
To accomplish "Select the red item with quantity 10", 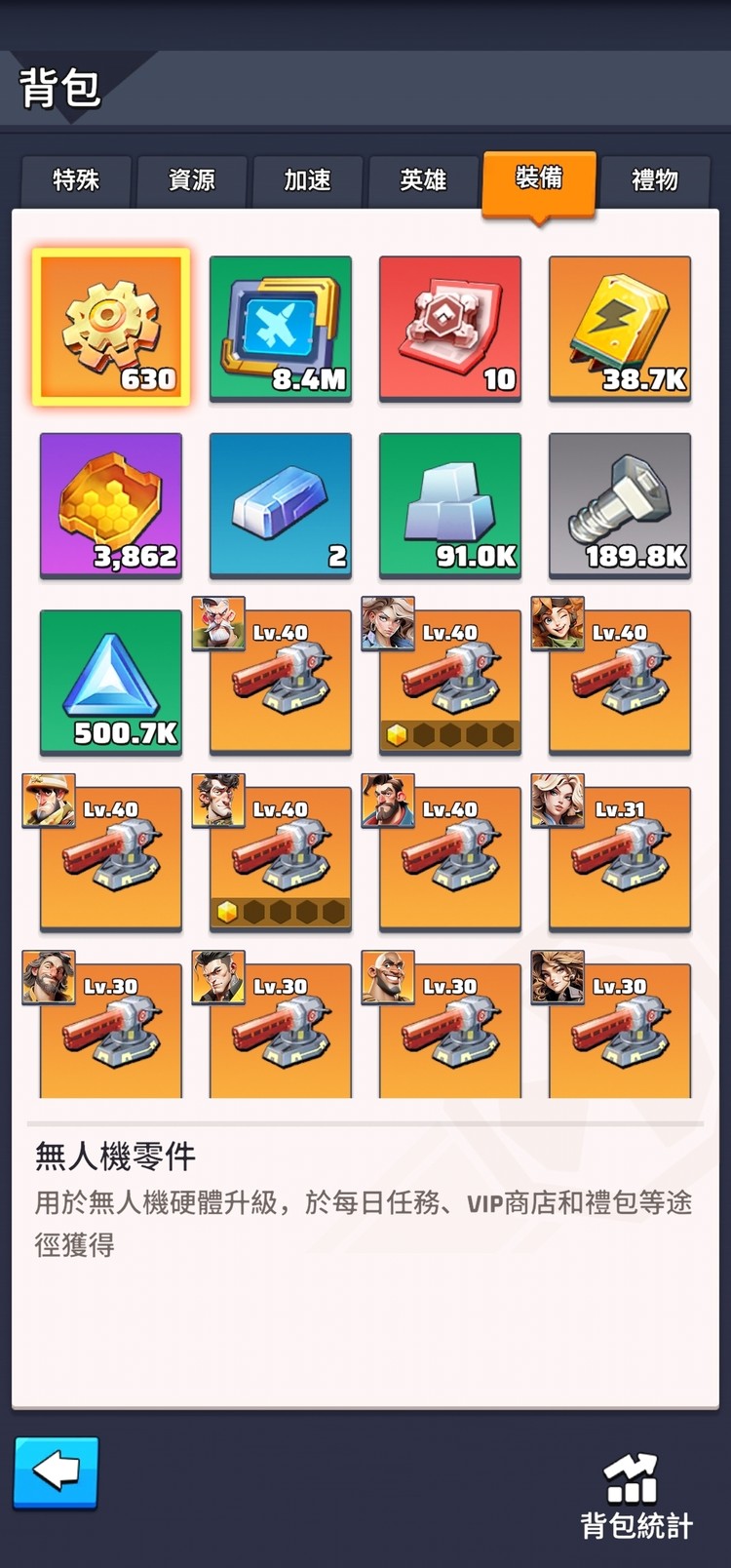I will [x=450, y=328].
